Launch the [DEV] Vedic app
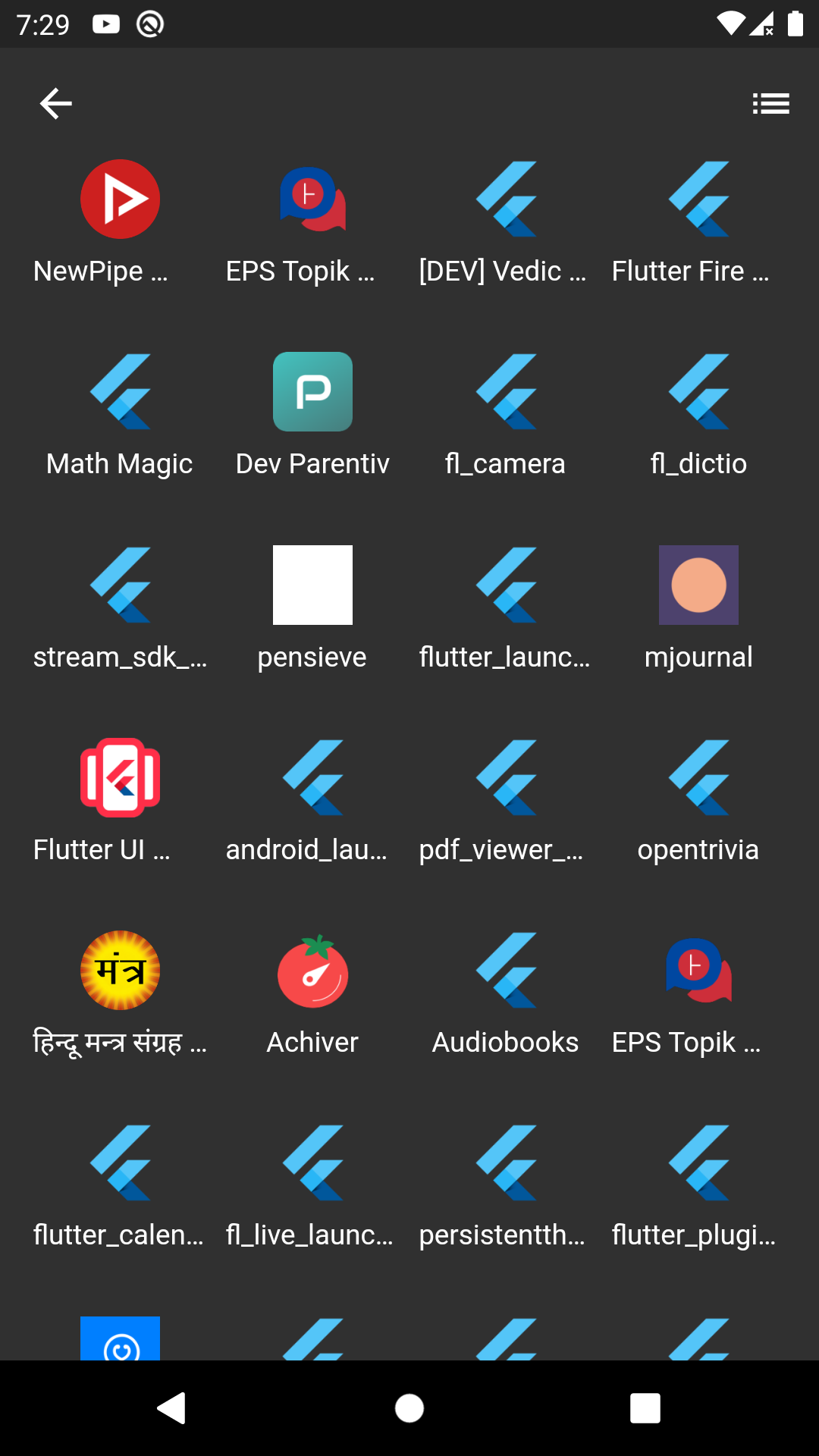 point(506,199)
